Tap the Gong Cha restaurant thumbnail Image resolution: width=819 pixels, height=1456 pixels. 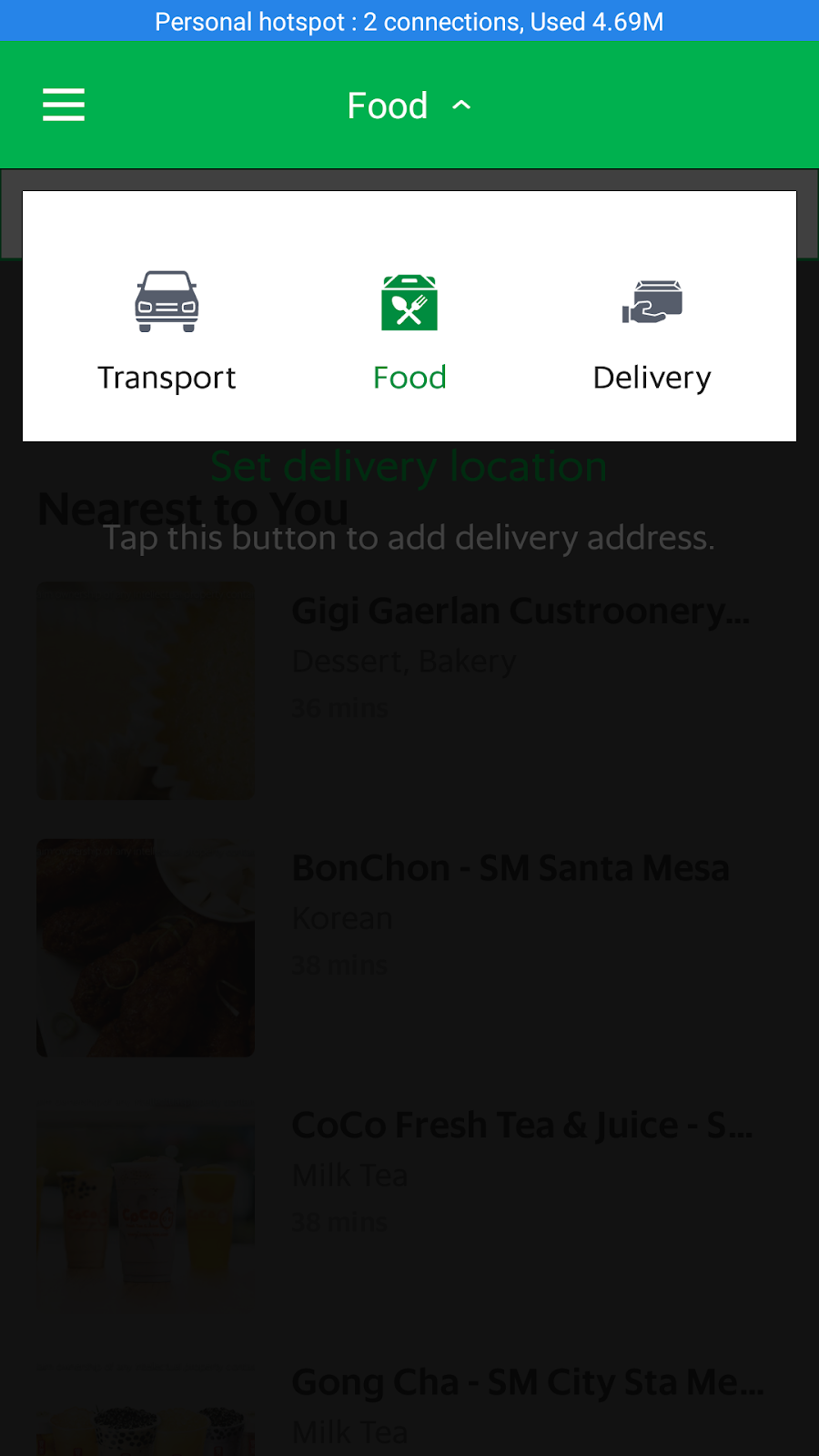pos(145,1420)
